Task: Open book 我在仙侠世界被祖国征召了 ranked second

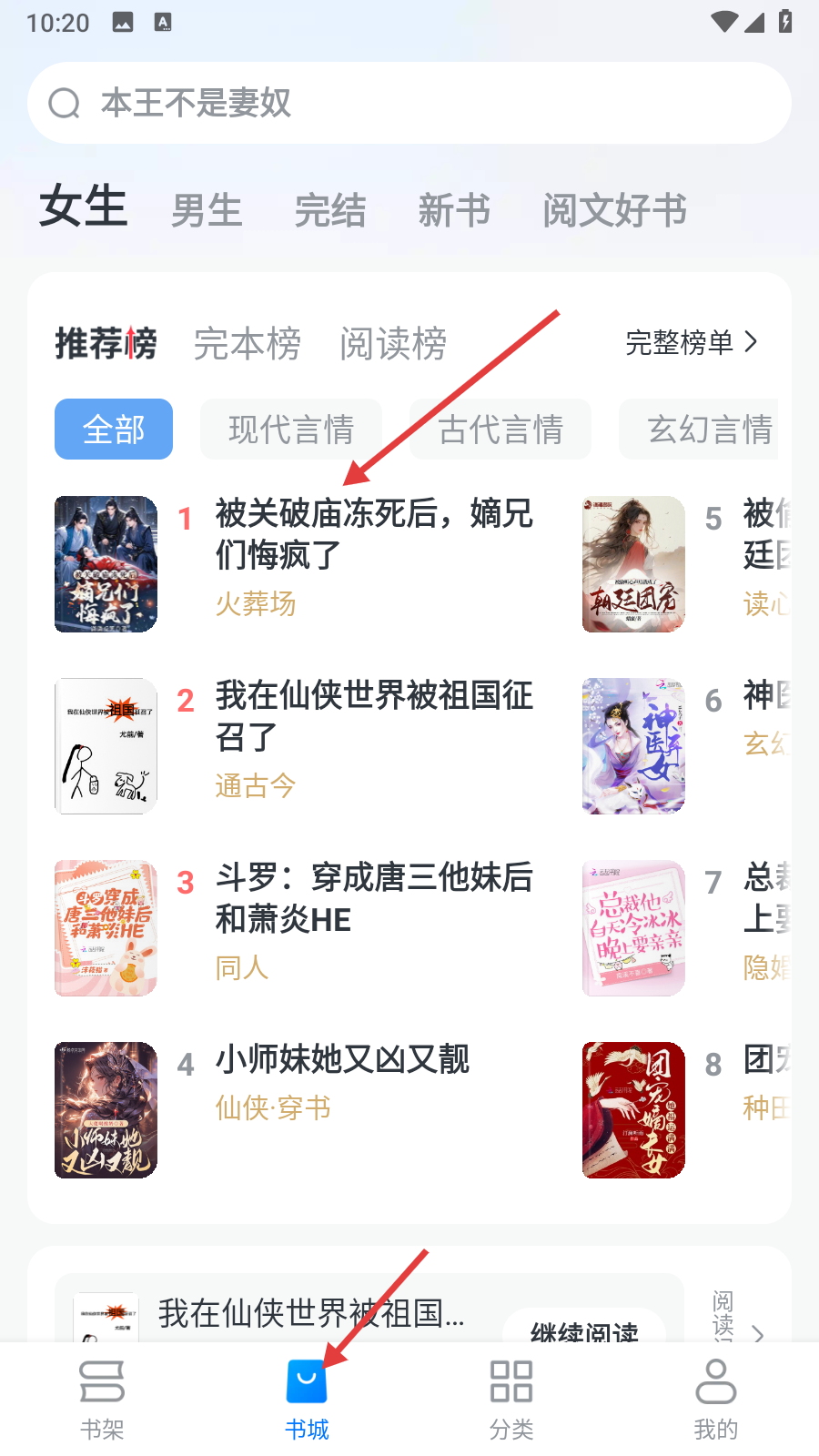Action: point(373,716)
